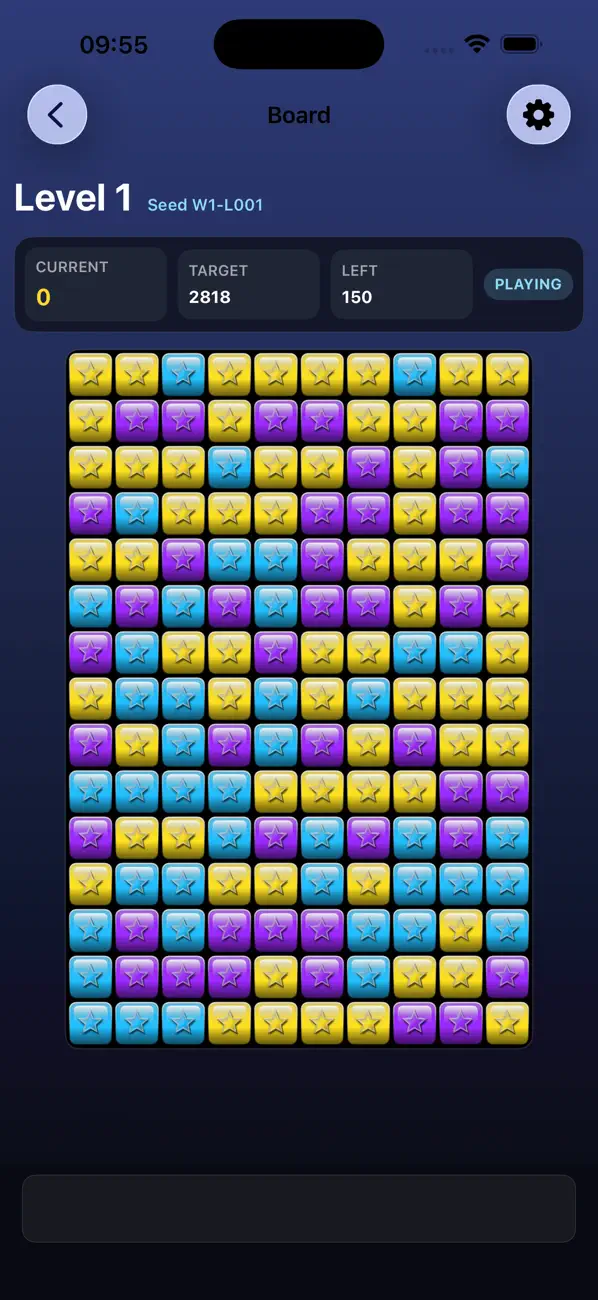Screen dimensions: 598x1300
Task: Go back using the arrow button
Action: click(57, 115)
